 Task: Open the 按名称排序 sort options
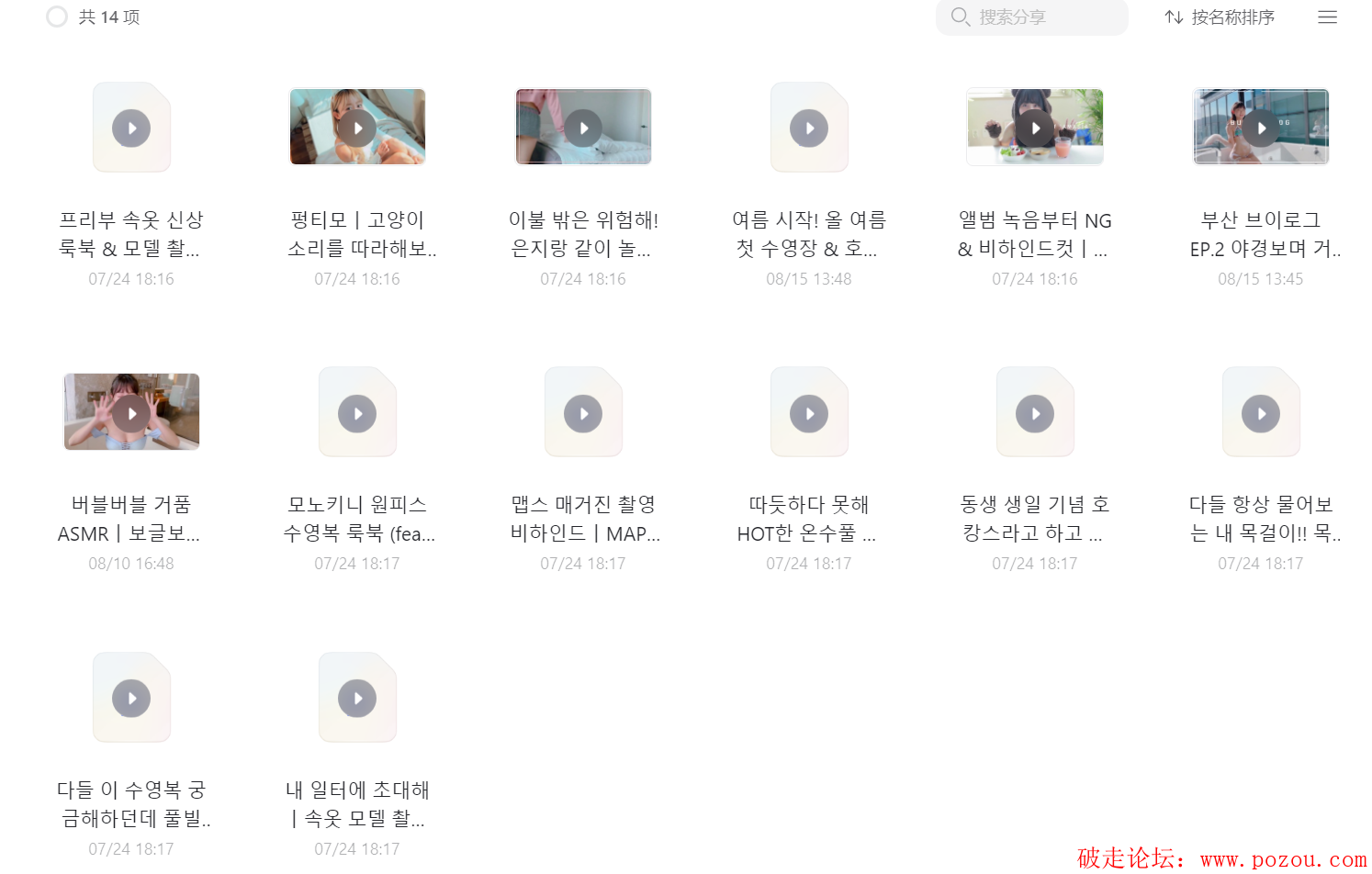click(1220, 17)
